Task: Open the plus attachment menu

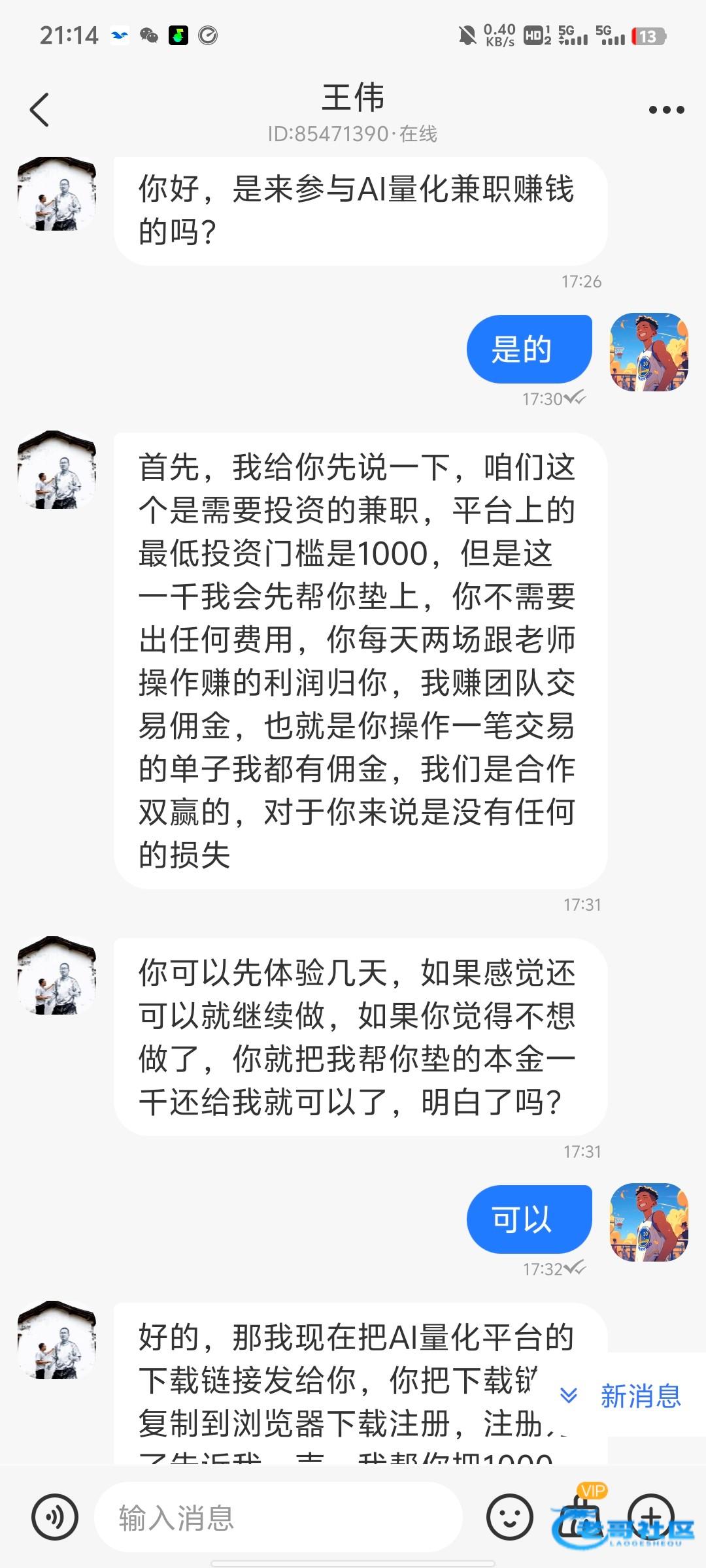Action: (650, 1516)
